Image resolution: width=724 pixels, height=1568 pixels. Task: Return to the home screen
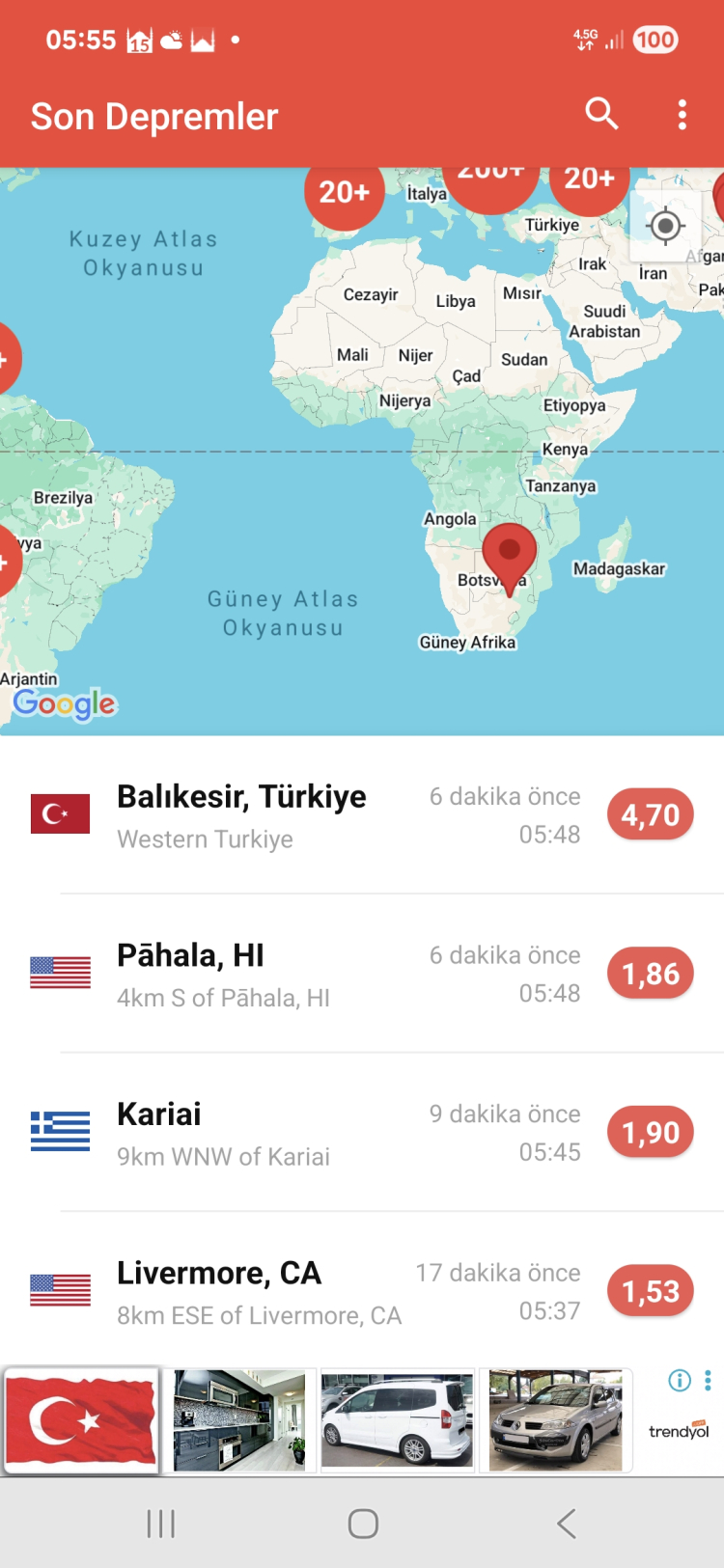coord(363,1524)
